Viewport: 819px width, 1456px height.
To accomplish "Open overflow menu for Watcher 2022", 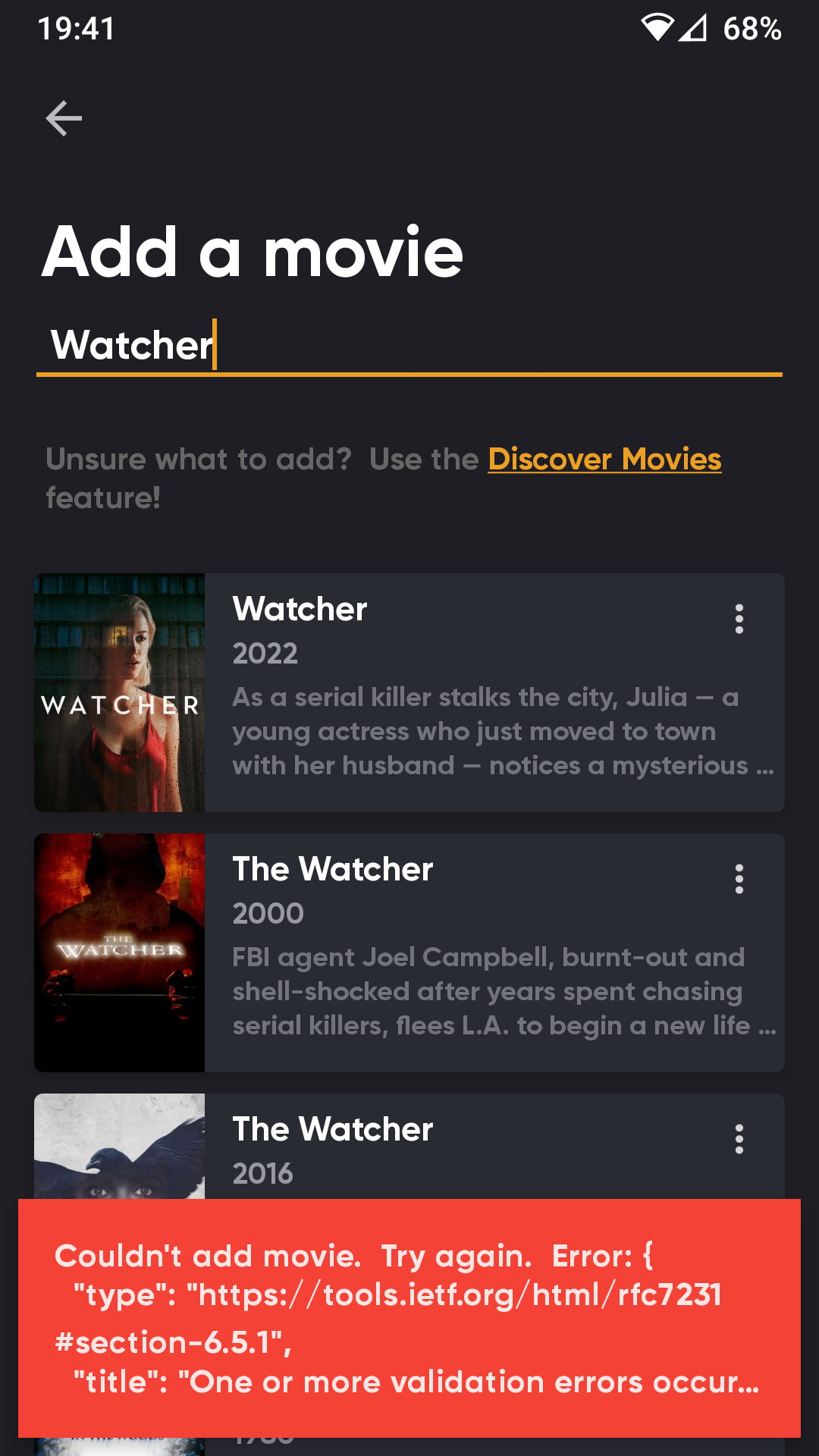I will [739, 619].
